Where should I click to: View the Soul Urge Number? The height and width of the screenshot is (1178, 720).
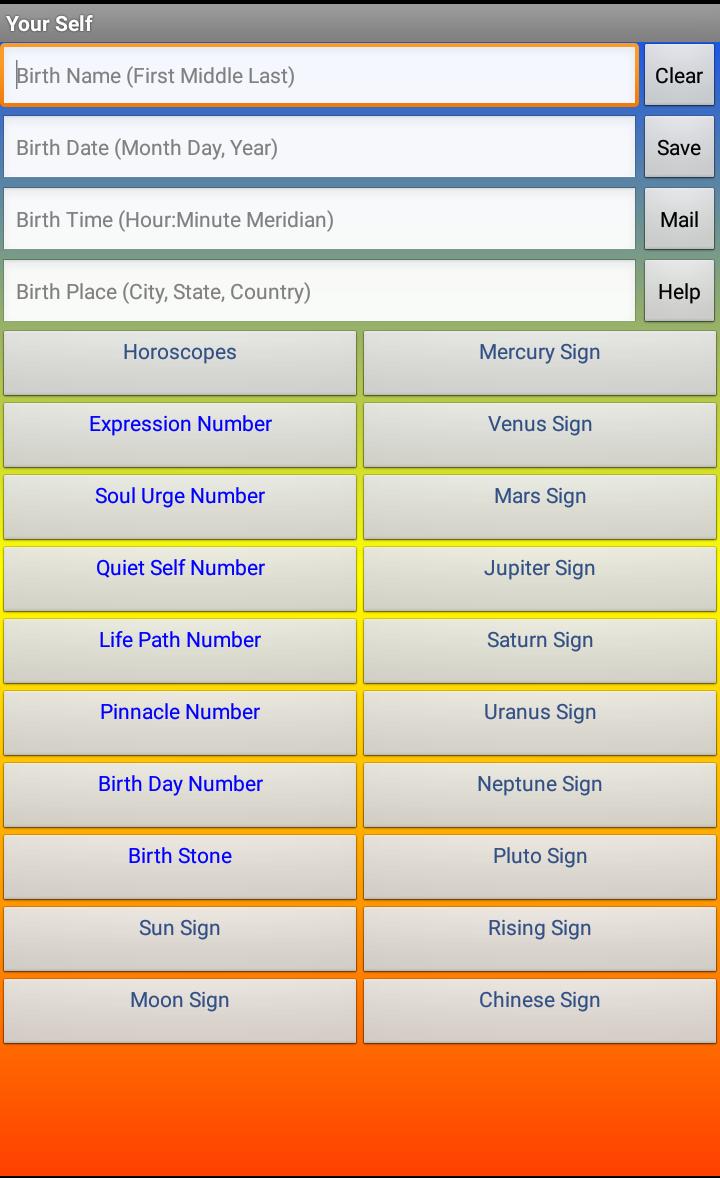tap(180, 506)
